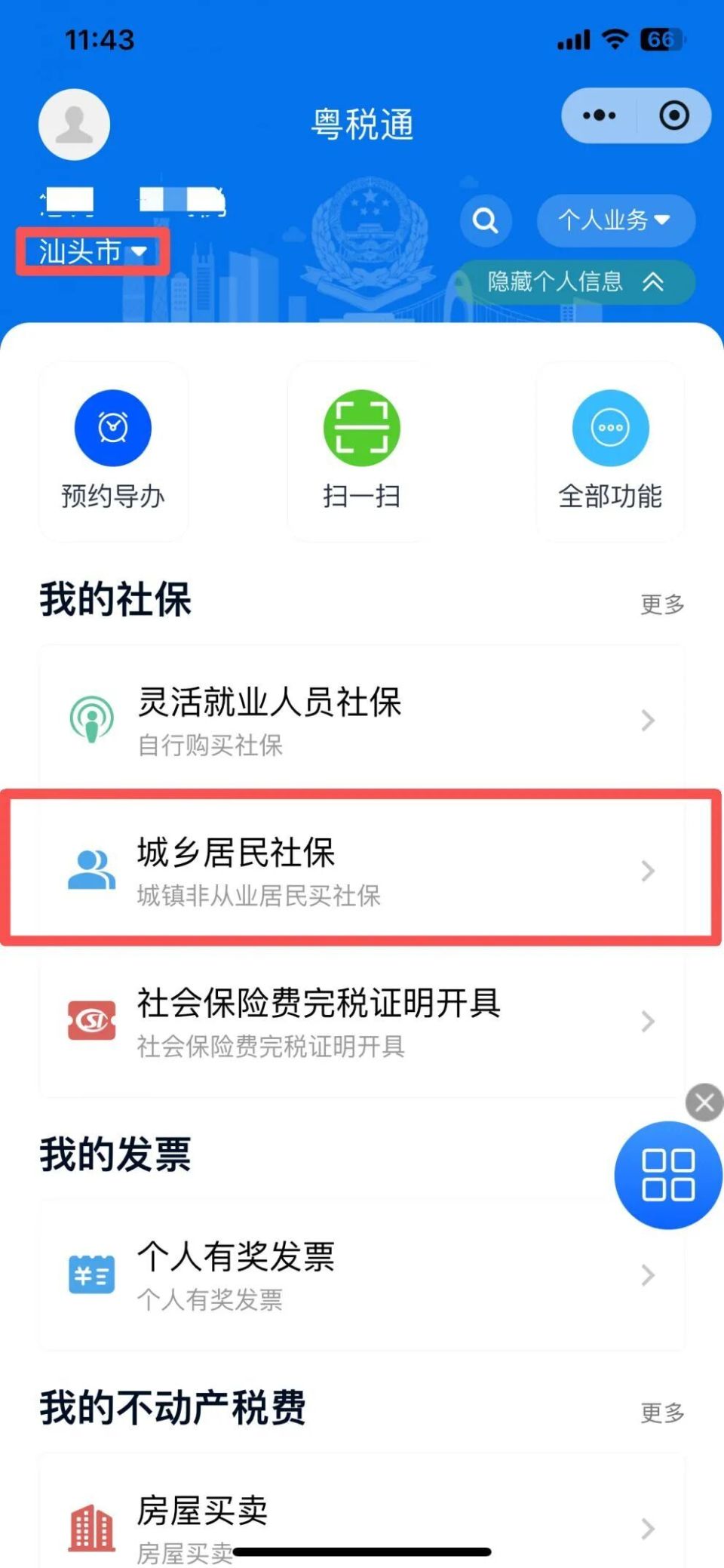Viewport: 724px width, 1568px height.
Task: Tap 更多 beside 我的社保
Action: pyautogui.click(x=662, y=604)
